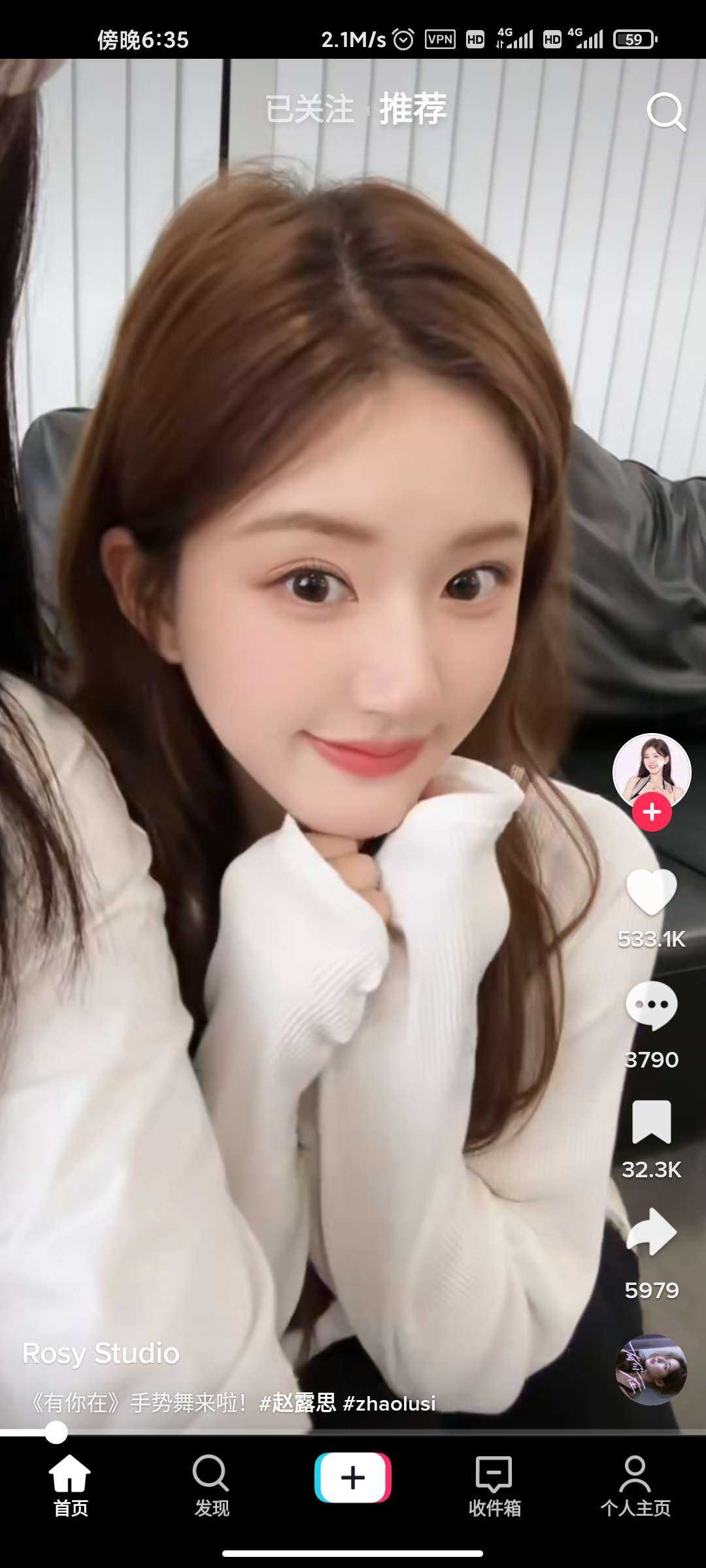Open the #zhaolusi hashtag
Screen dimensions: 706x1568
pos(389,1403)
